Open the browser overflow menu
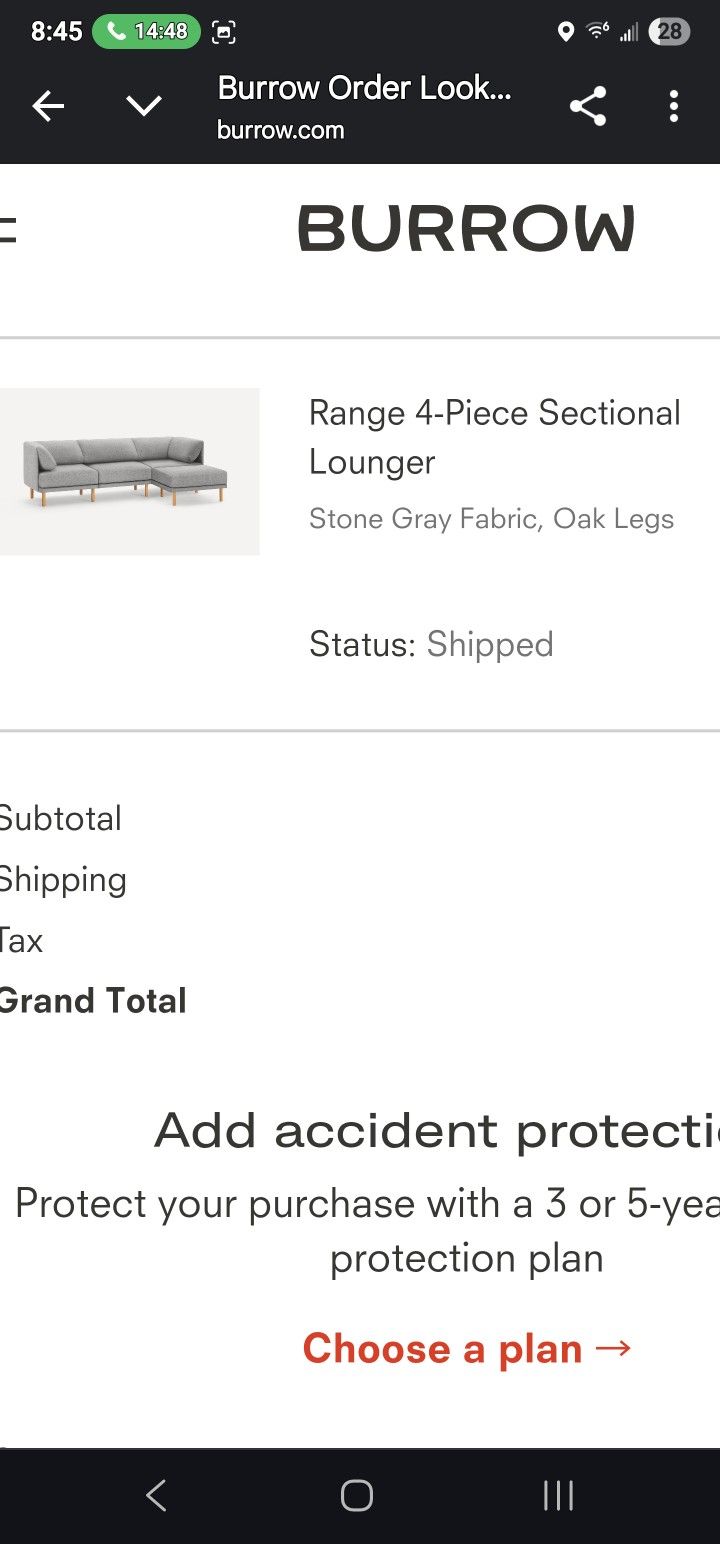The height and width of the screenshot is (1544, 720). click(675, 106)
